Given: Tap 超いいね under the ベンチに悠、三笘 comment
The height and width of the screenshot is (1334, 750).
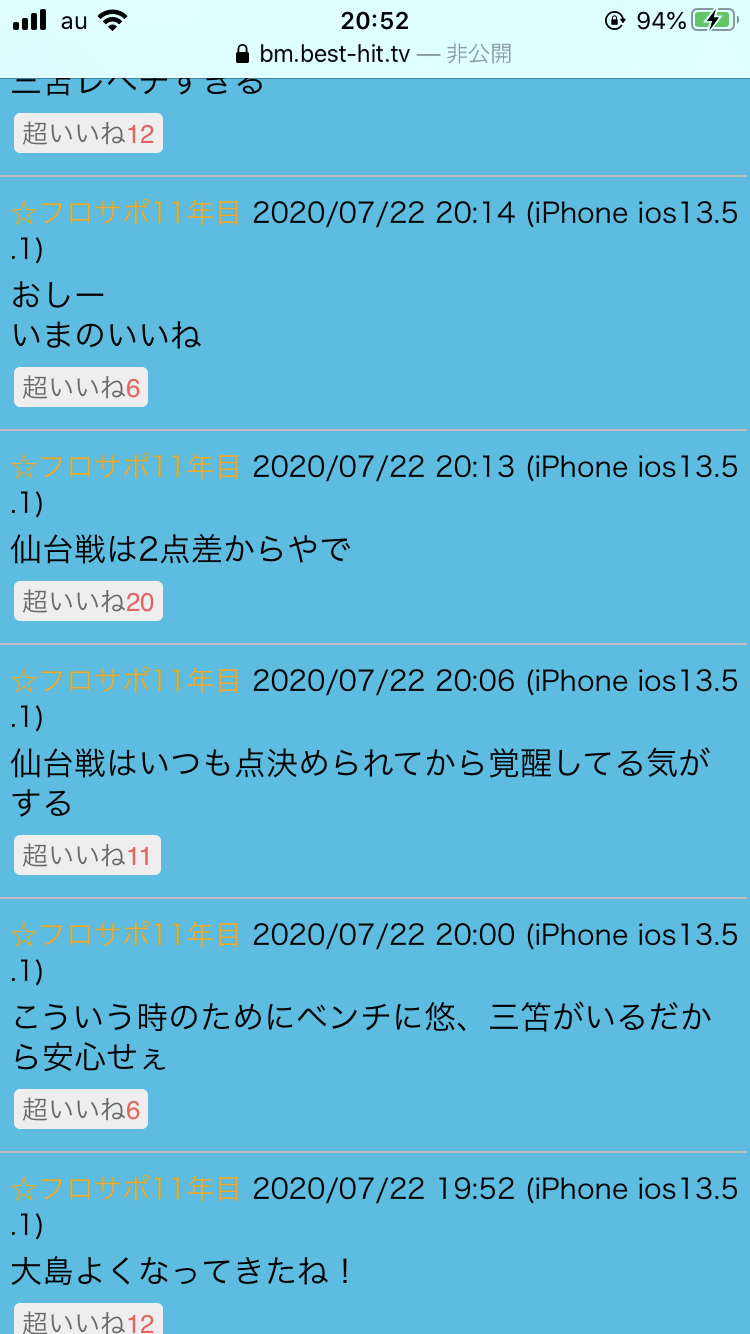Looking at the screenshot, I should [81, 1110].
